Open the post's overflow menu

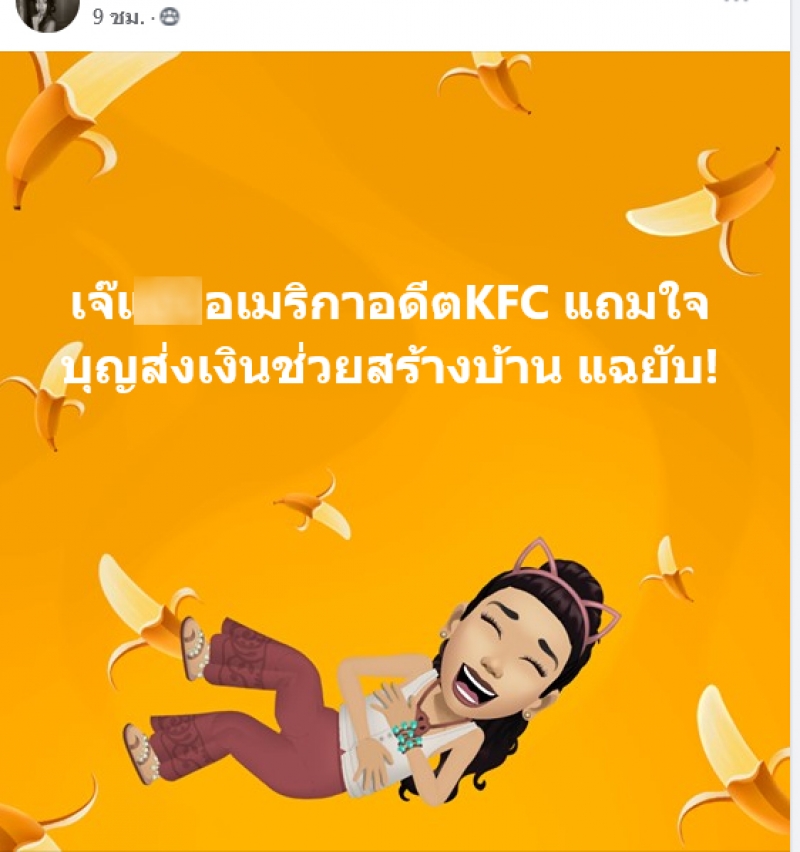click(736, 4)
